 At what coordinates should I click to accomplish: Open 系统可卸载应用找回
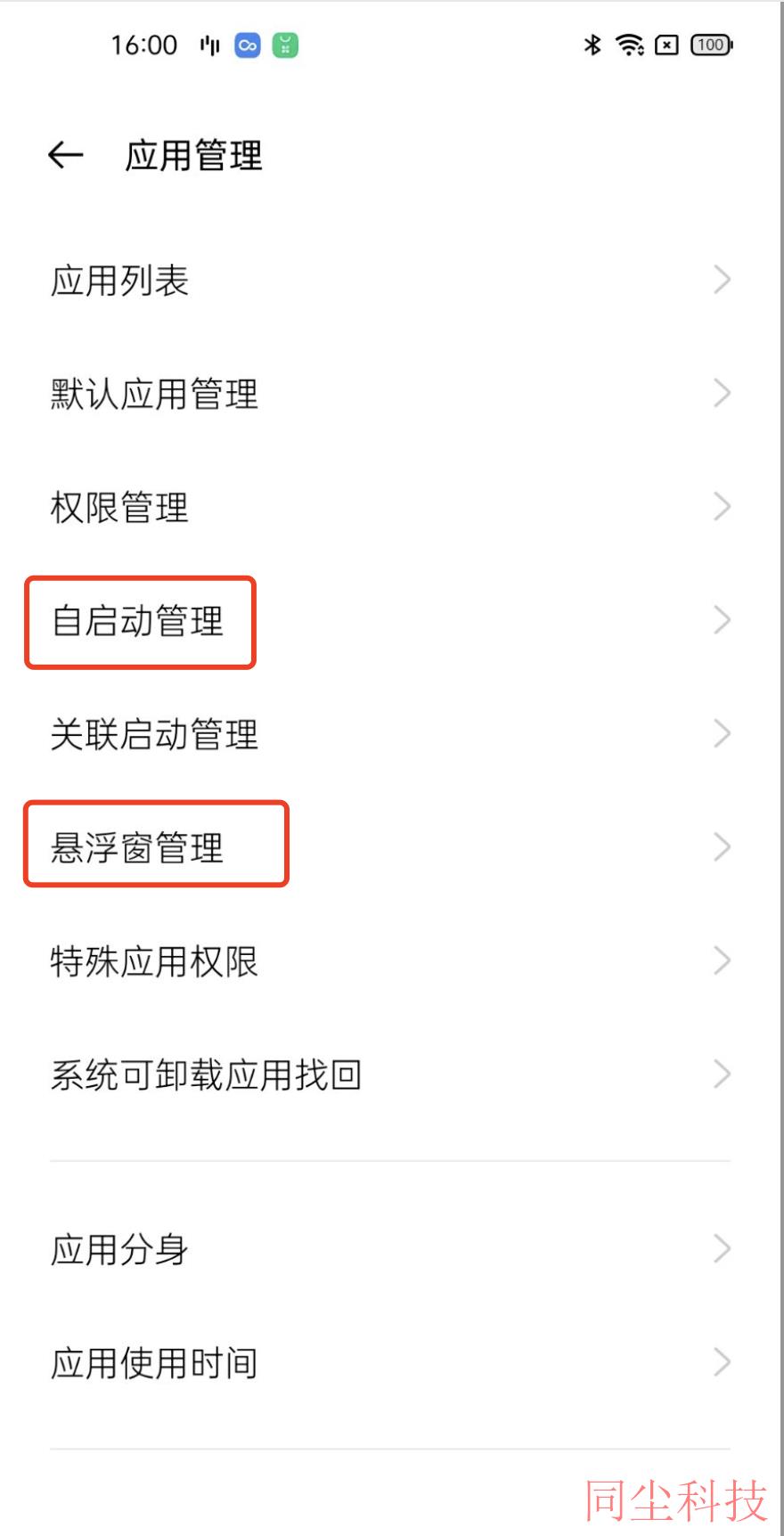[390, 1074]
